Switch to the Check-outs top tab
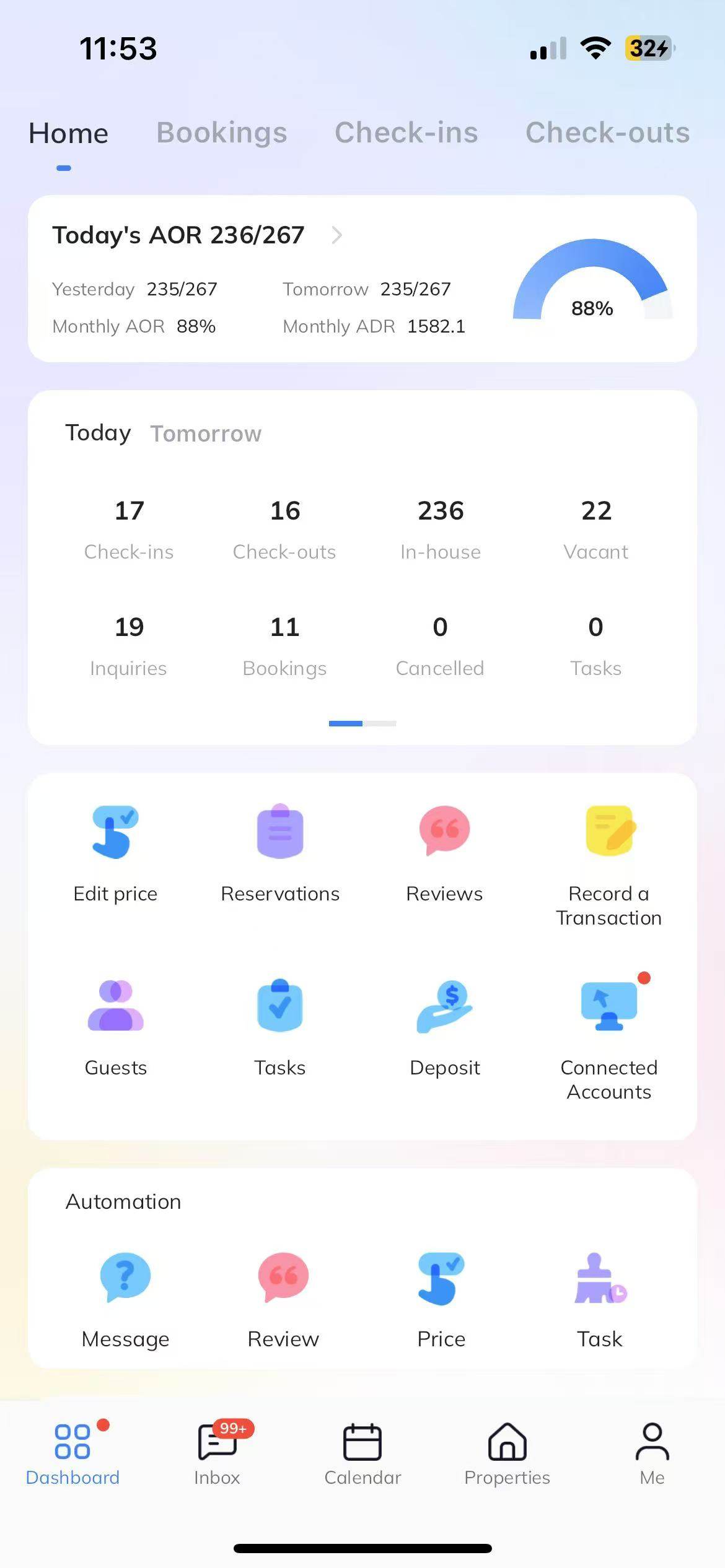Viewport: 725px width, 1568px height. click(x=607, y=133)
